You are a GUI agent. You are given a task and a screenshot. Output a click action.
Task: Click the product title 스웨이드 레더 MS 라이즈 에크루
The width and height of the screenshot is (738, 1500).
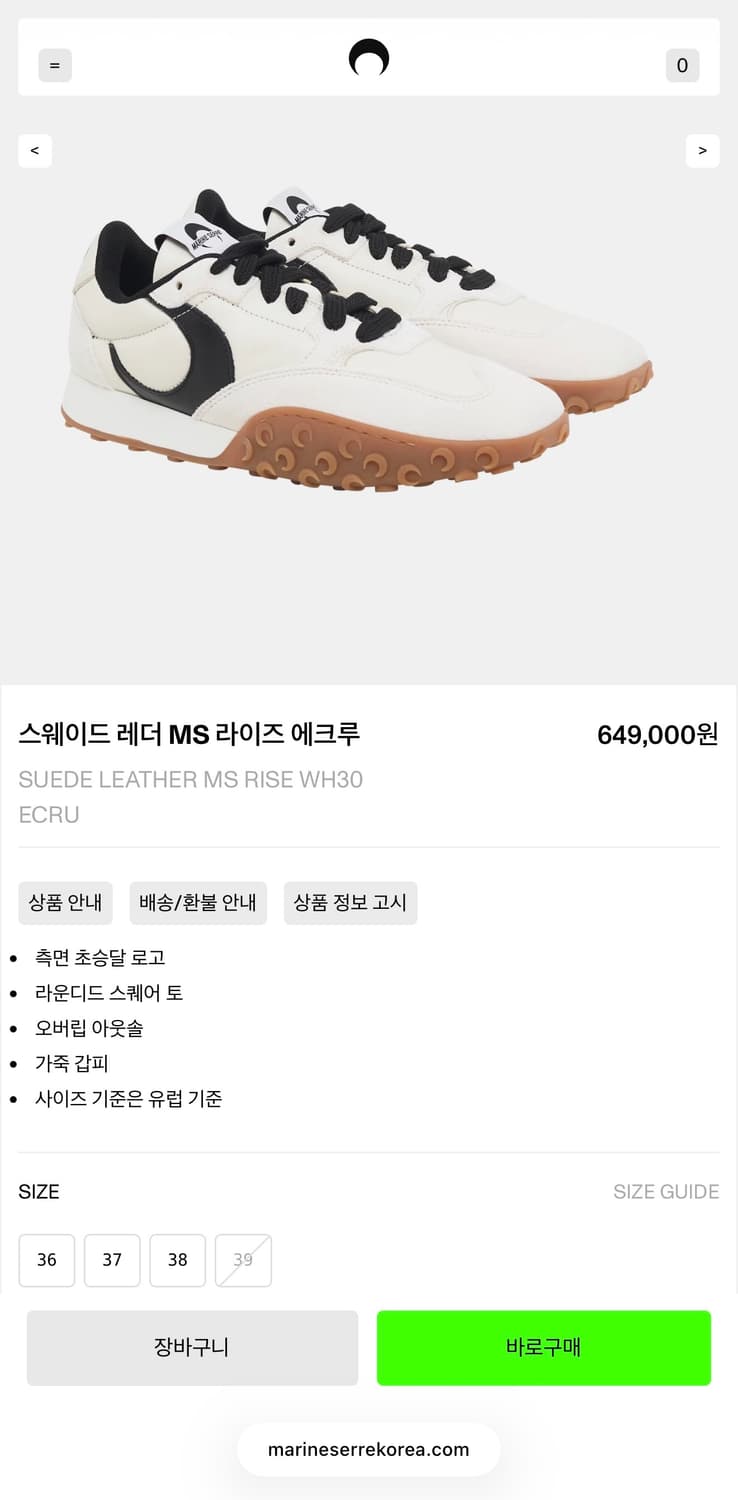point(190,733)
